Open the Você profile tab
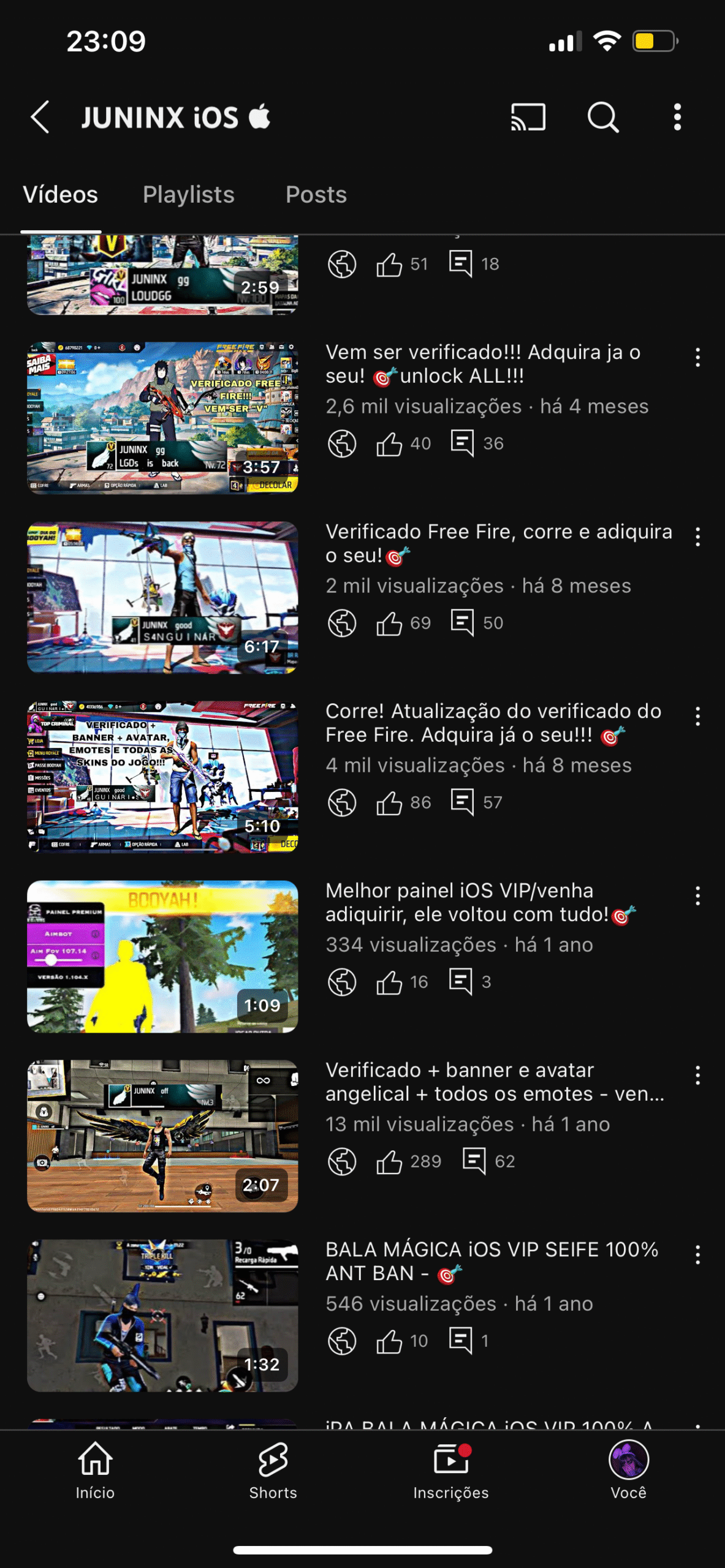The width and height of the screenshot is (725, 1568). (629, 1470)
